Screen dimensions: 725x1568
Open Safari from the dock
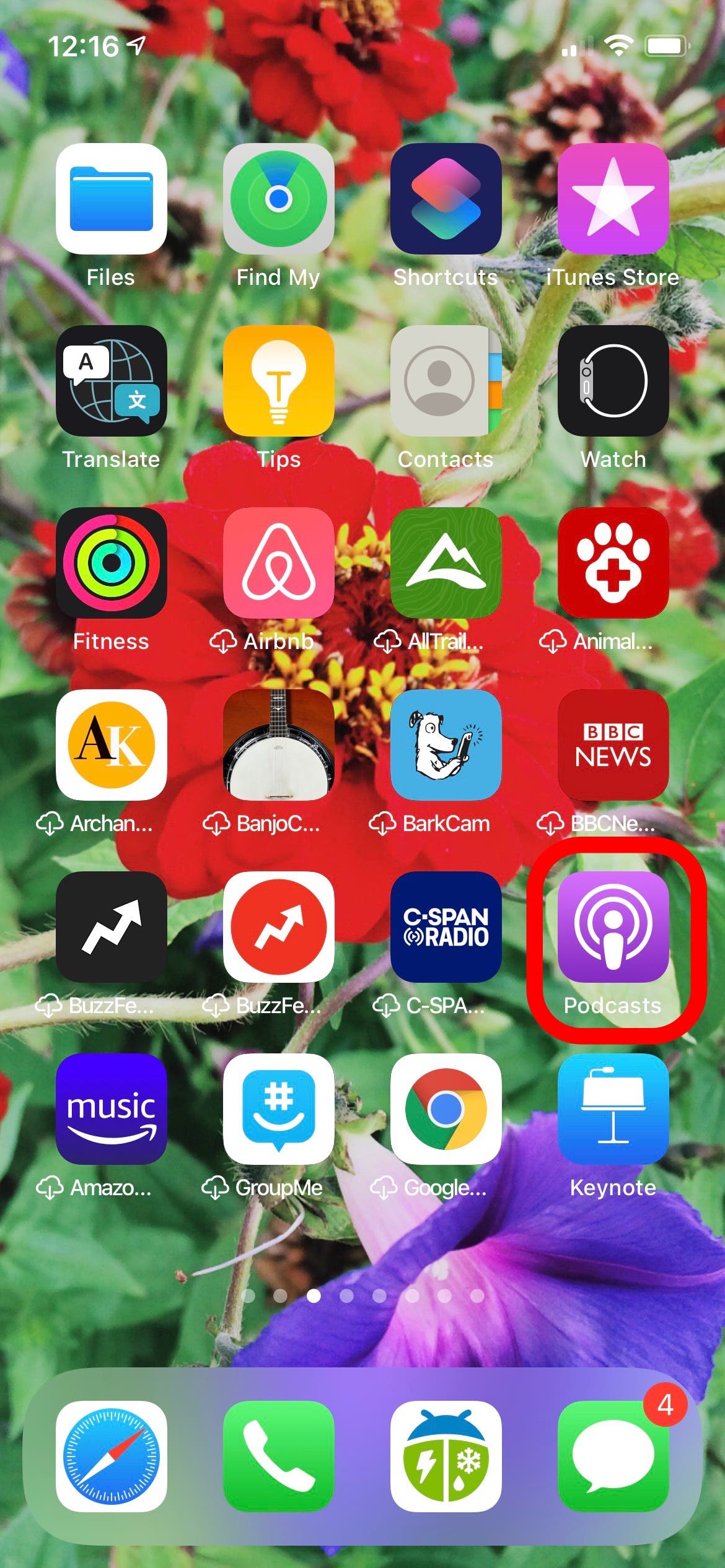click(112, 1456)
